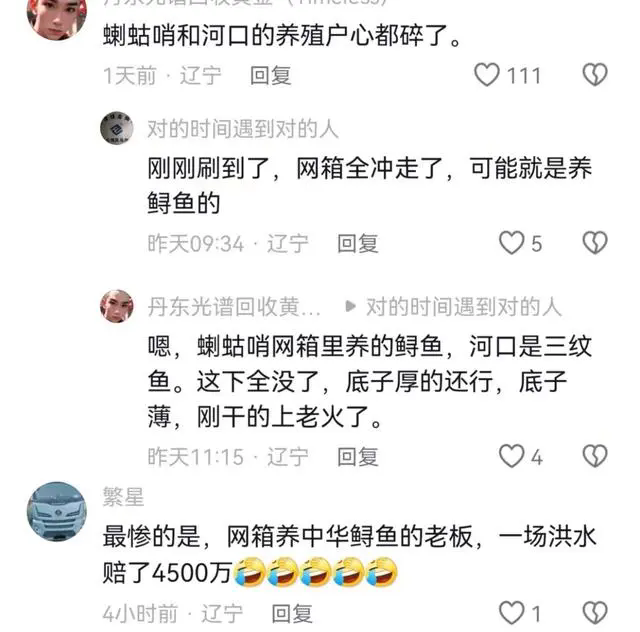Reply to the comment posted 昨天09:34
This screenshot has width=640, height=632.
[357, 242]
